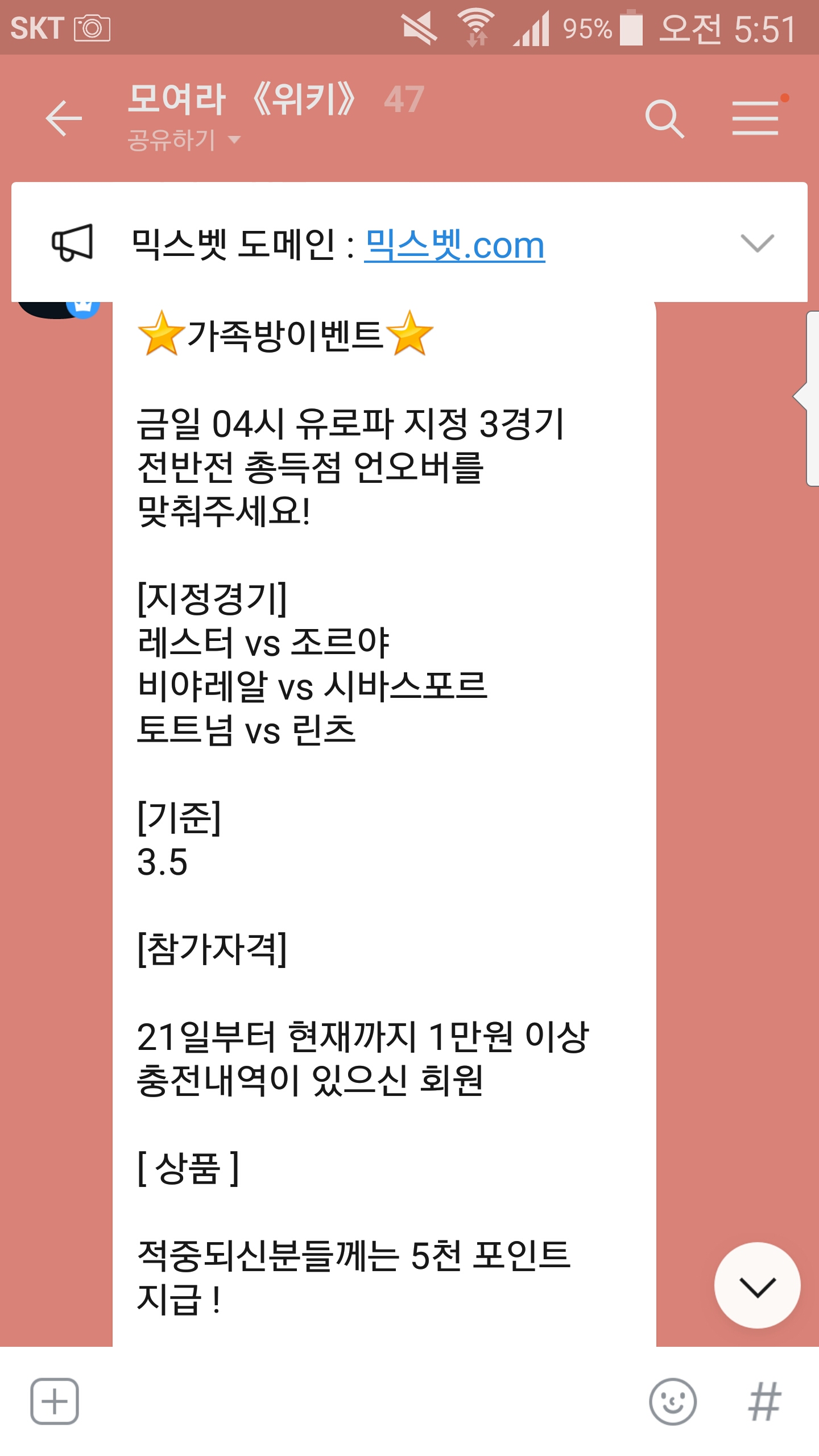Open the 믹스벳.com link in notice

454,245
